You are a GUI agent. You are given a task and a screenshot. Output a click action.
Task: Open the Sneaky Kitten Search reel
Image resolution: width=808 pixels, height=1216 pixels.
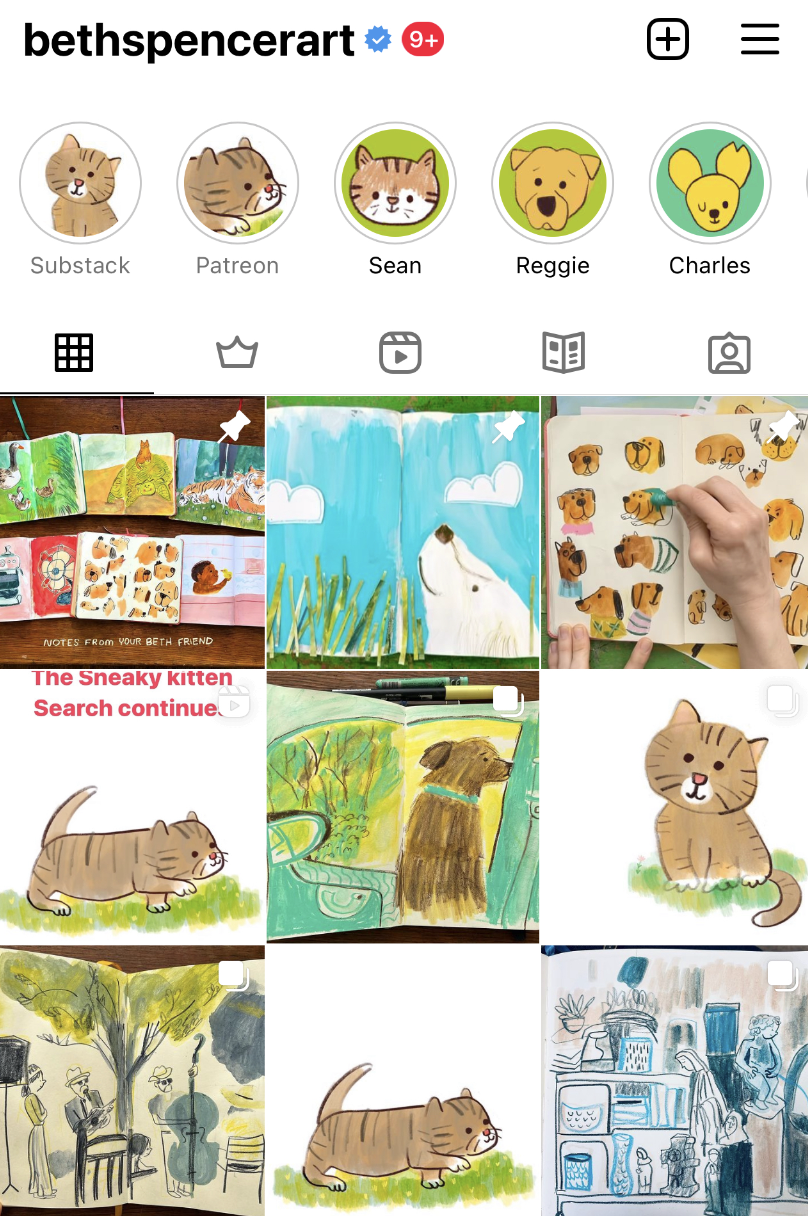pos(132,806)
